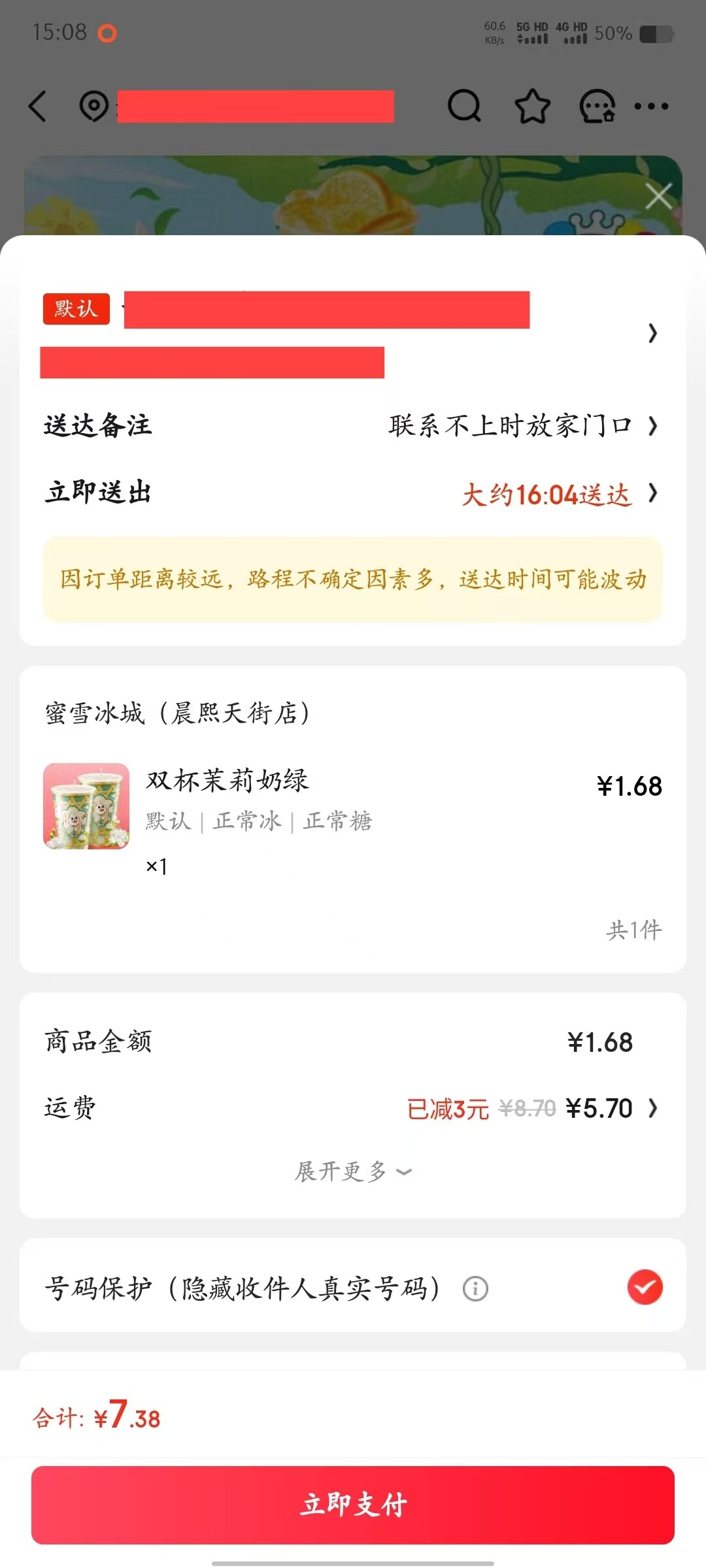Show info about 号码保护
The width and height of the screenshot is (706, 1568).
[475, 1289]
